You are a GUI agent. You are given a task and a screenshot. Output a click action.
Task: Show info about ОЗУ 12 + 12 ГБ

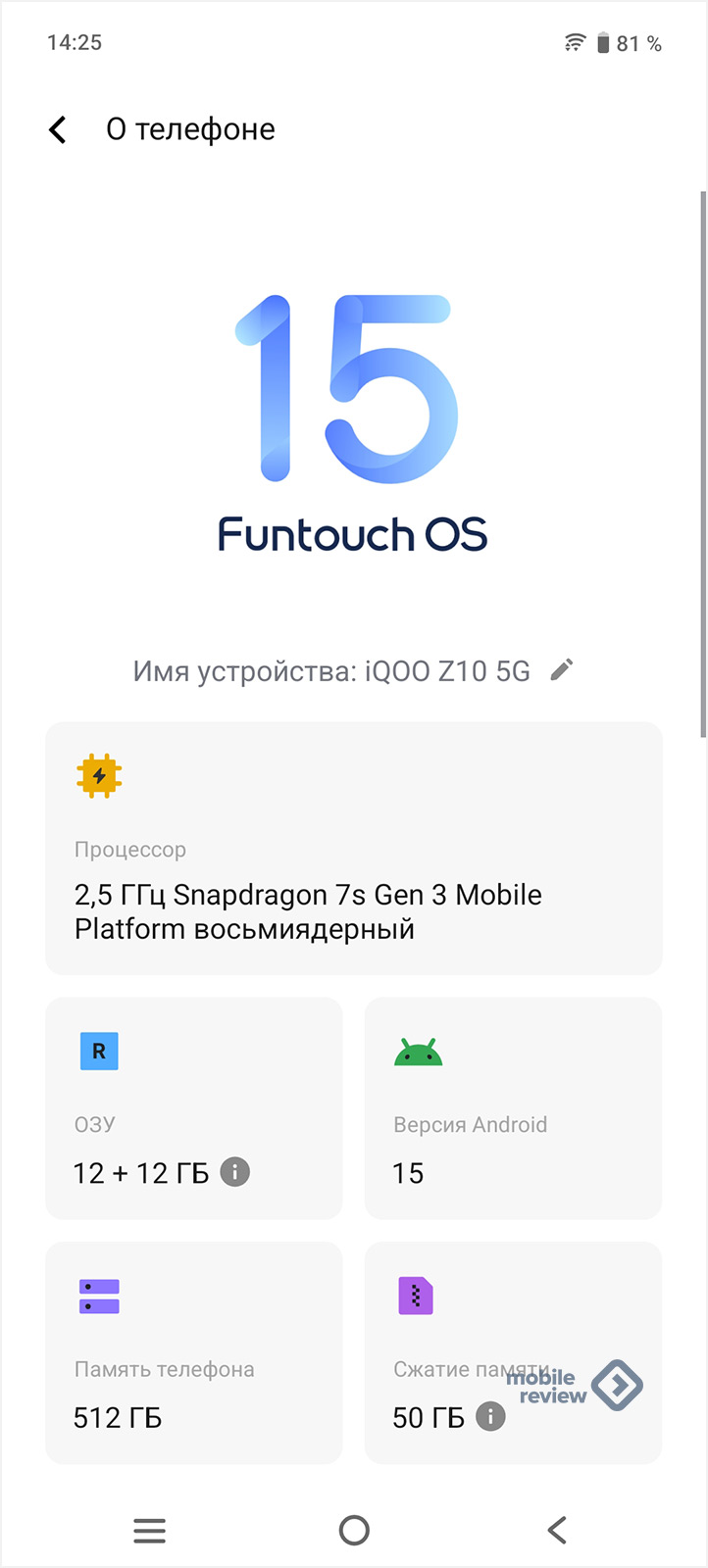pos(235,1172)
